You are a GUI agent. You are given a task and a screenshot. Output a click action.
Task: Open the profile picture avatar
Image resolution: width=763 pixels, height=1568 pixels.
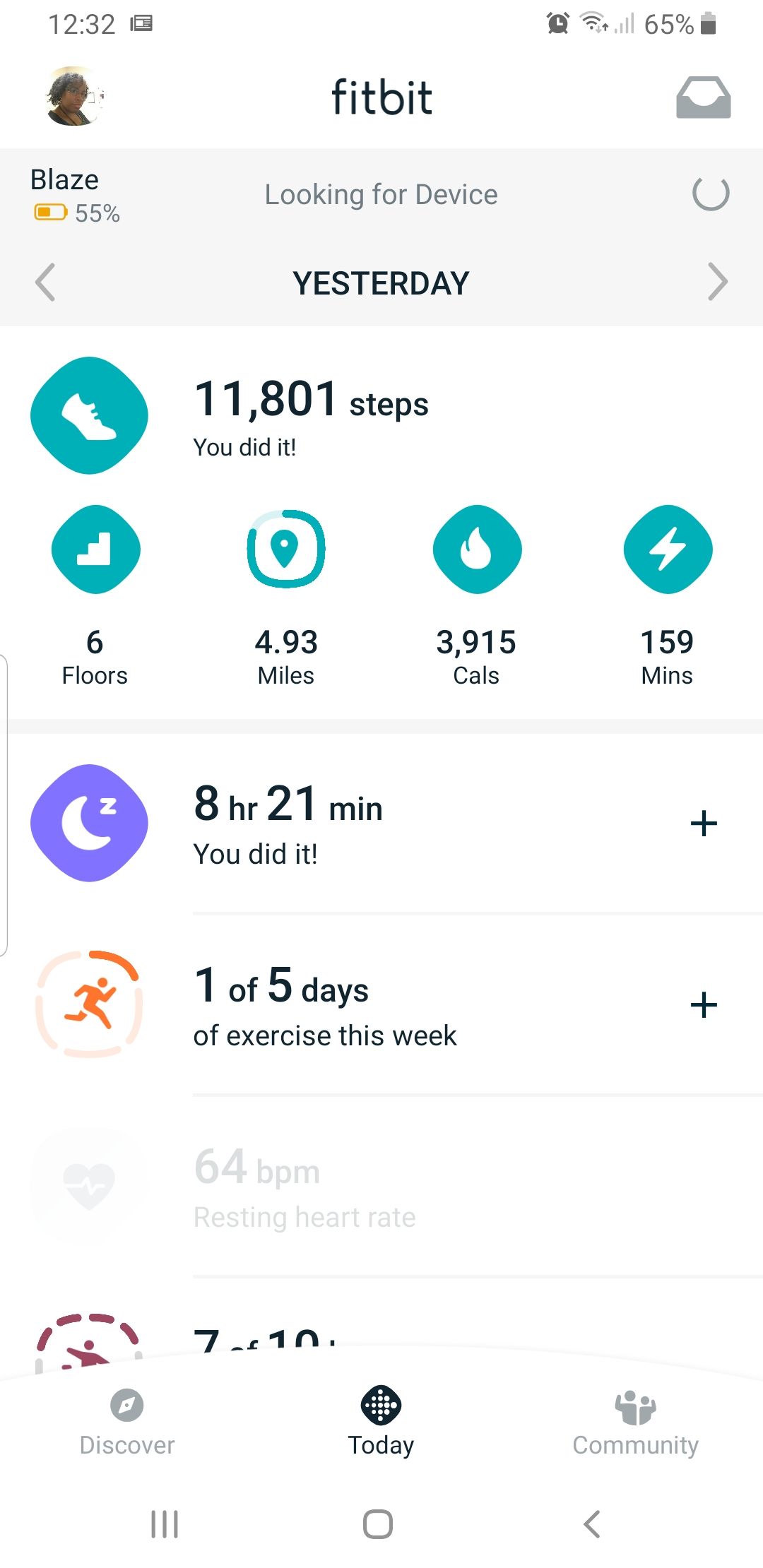[x=73, y=97]
